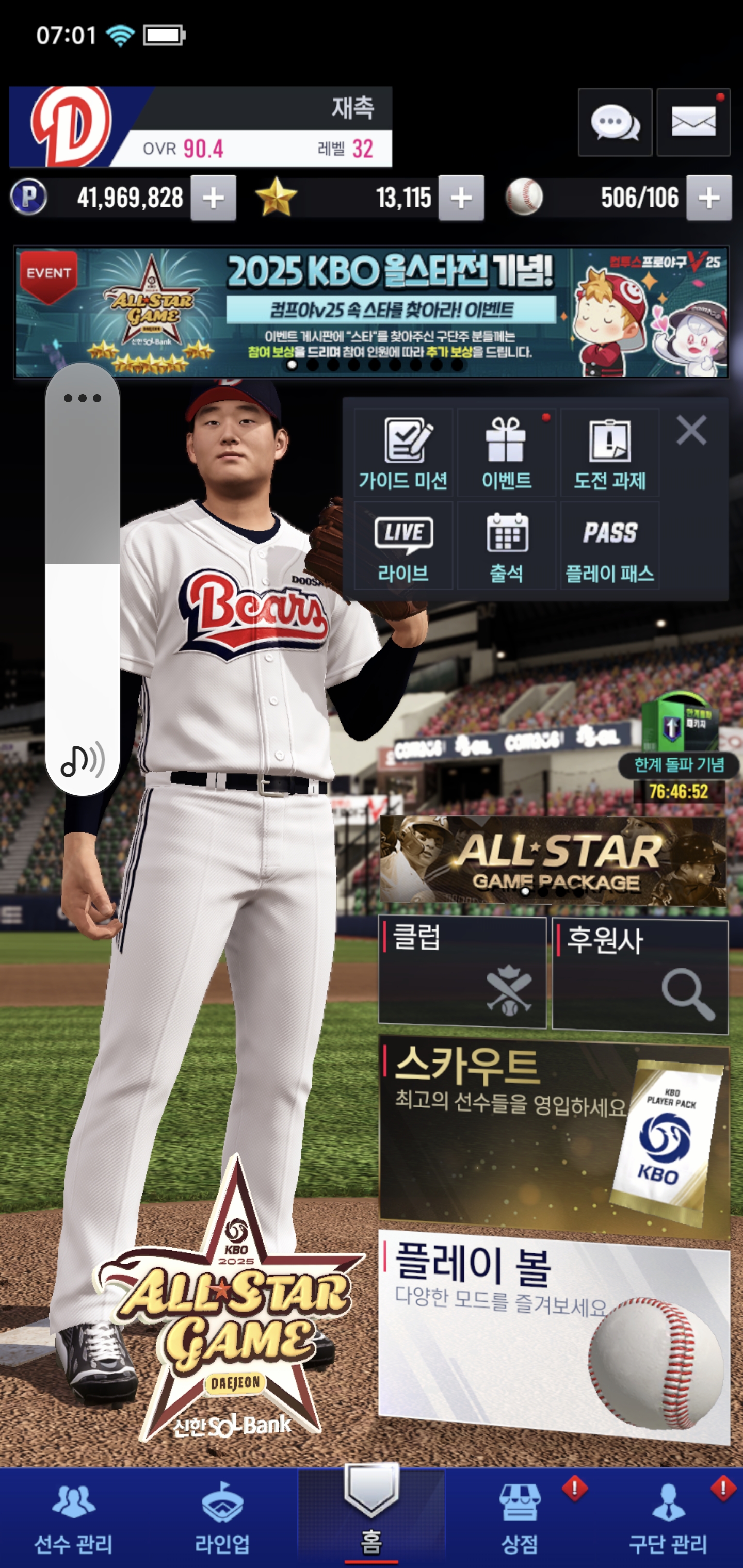Open the 2025 KBO All-Star event banner
This screenshot has height=1568, width=743.
(371, 312)
